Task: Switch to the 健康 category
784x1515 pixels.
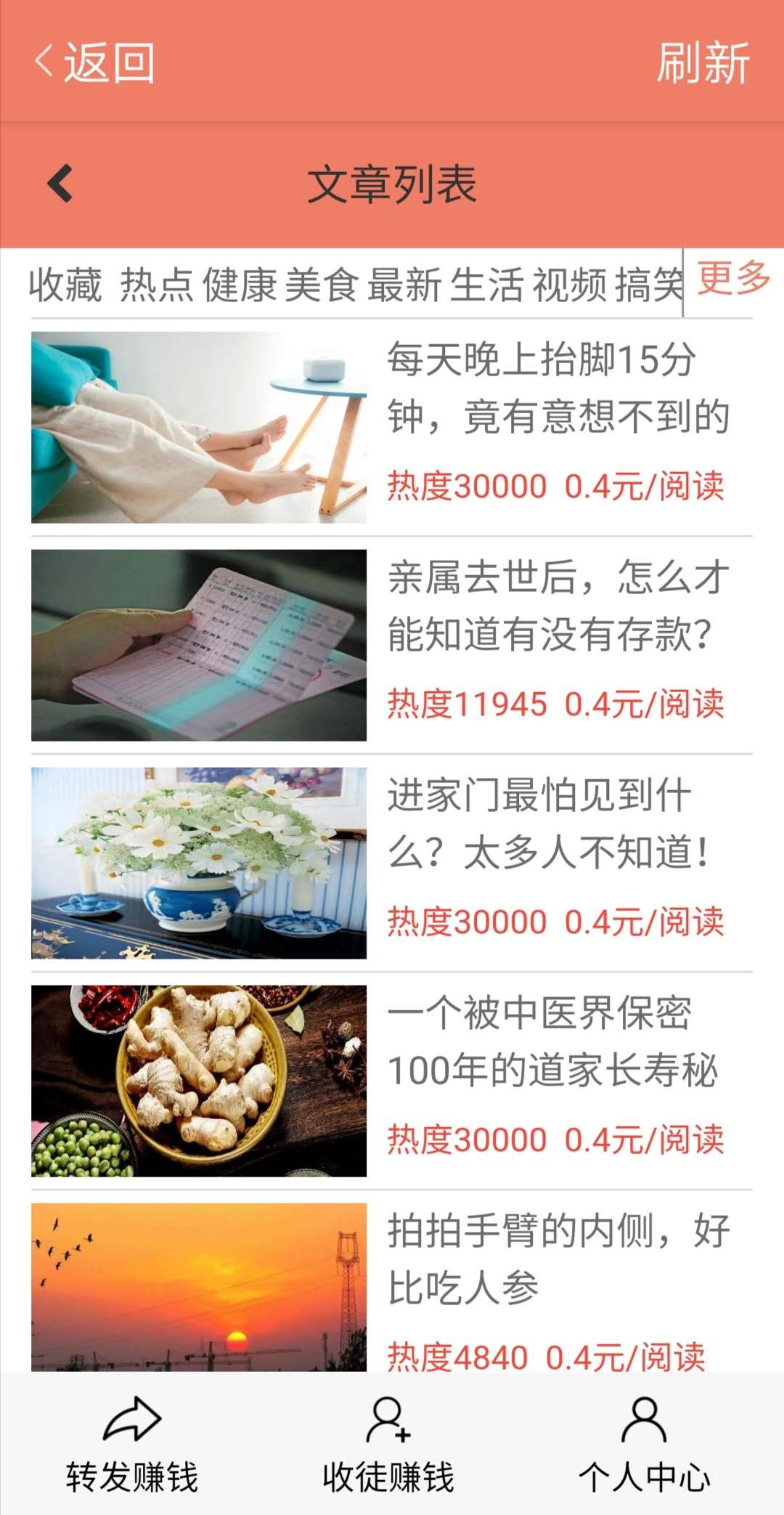Action: (x=240, y=284)
